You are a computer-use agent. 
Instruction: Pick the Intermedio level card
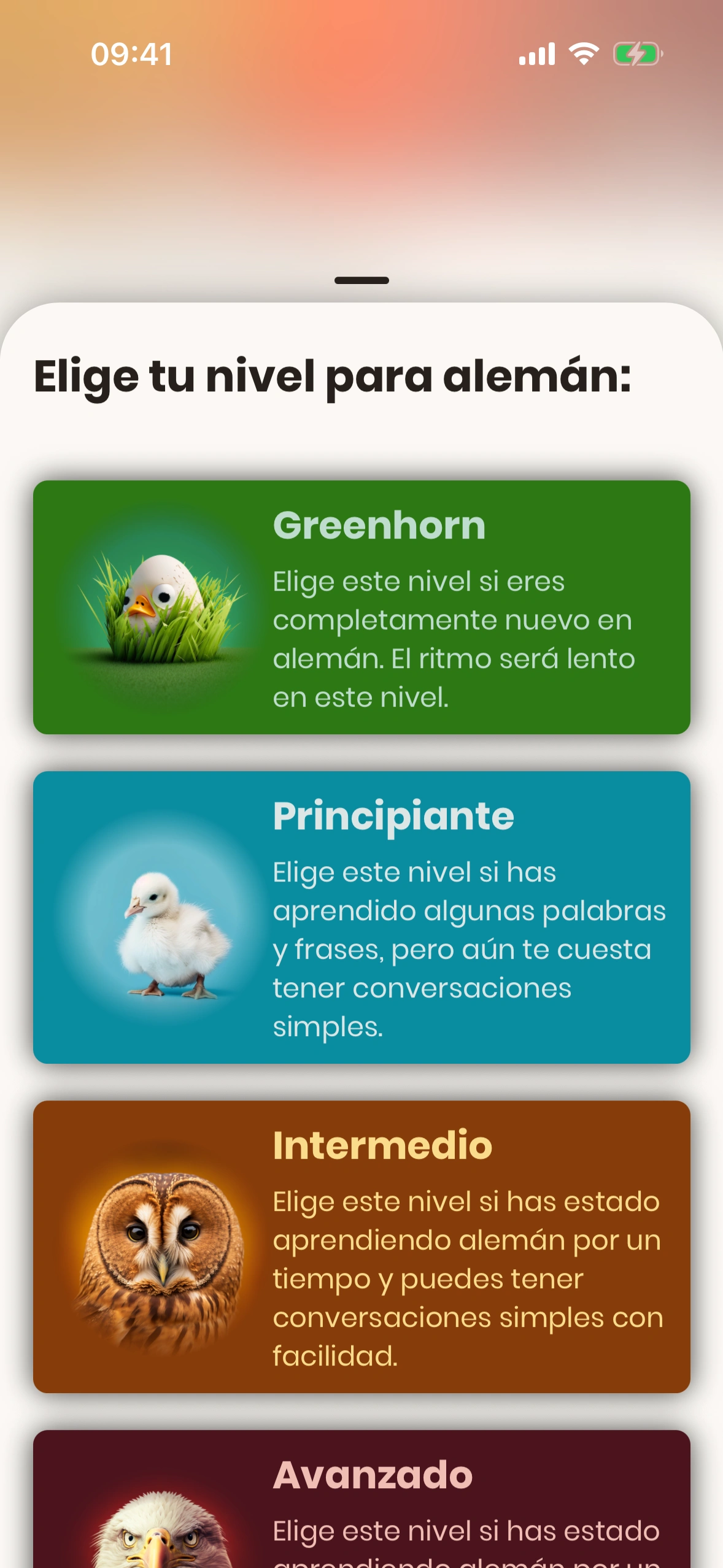point(361,1246)
